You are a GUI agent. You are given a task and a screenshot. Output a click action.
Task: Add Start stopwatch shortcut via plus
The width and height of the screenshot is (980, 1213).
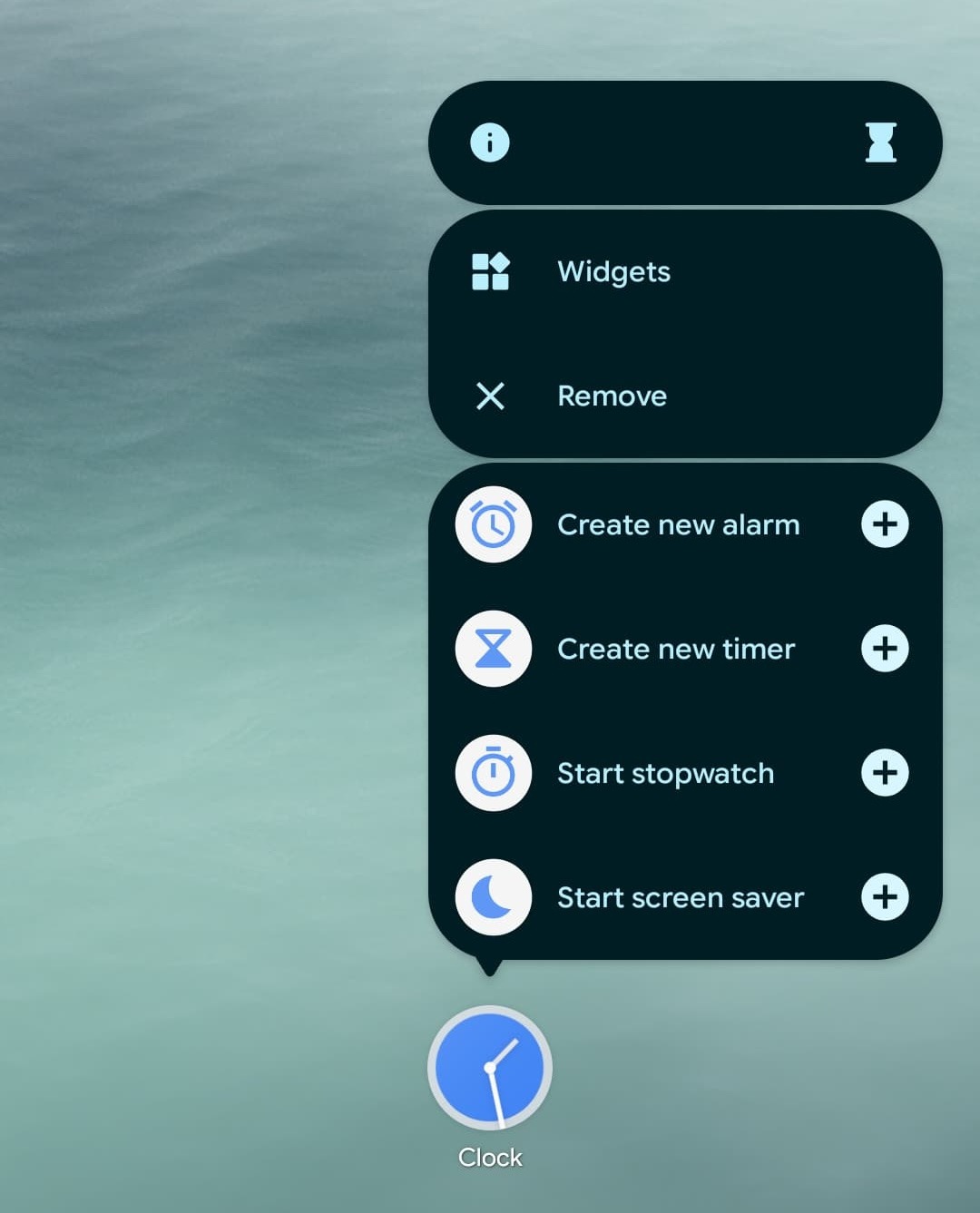[885, 773]
